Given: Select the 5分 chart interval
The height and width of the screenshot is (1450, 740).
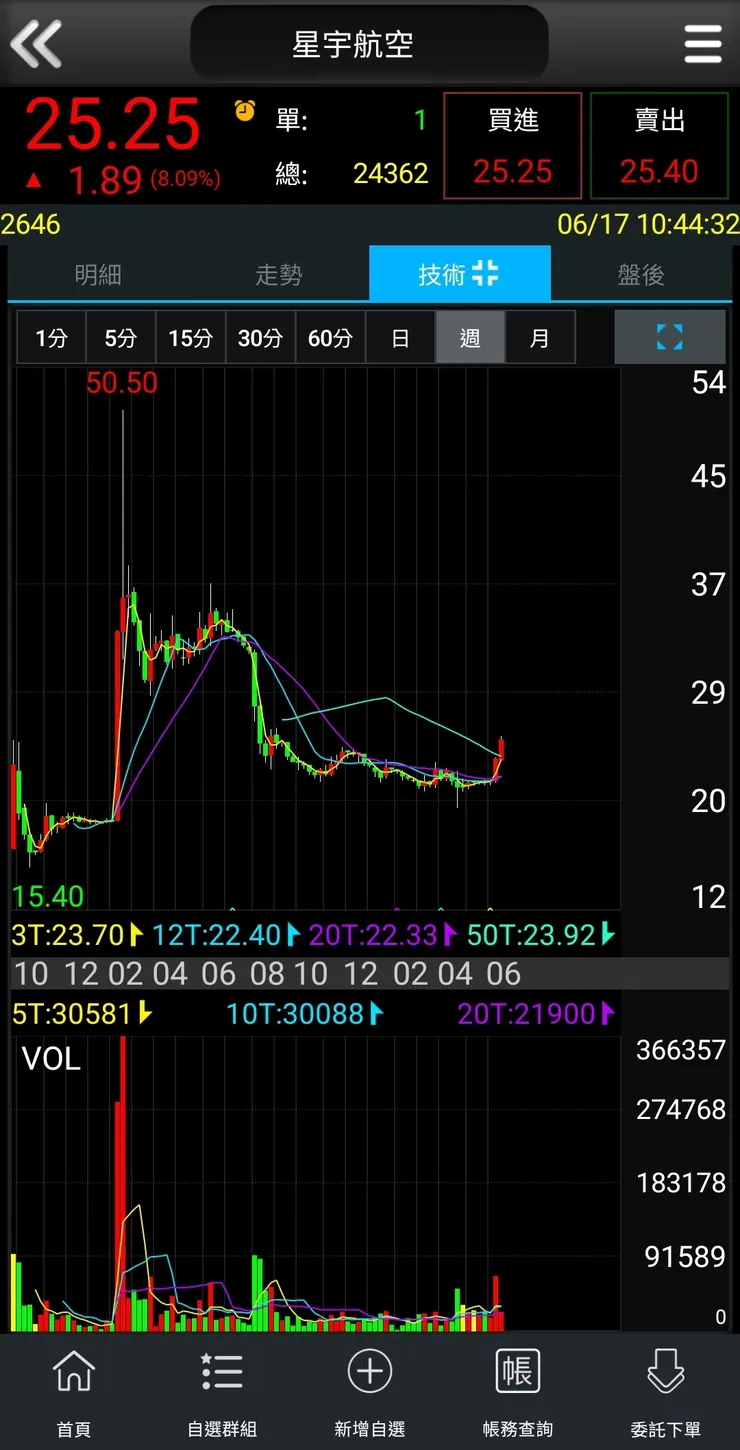Looking at the screenshot, I should pos(121,338).
